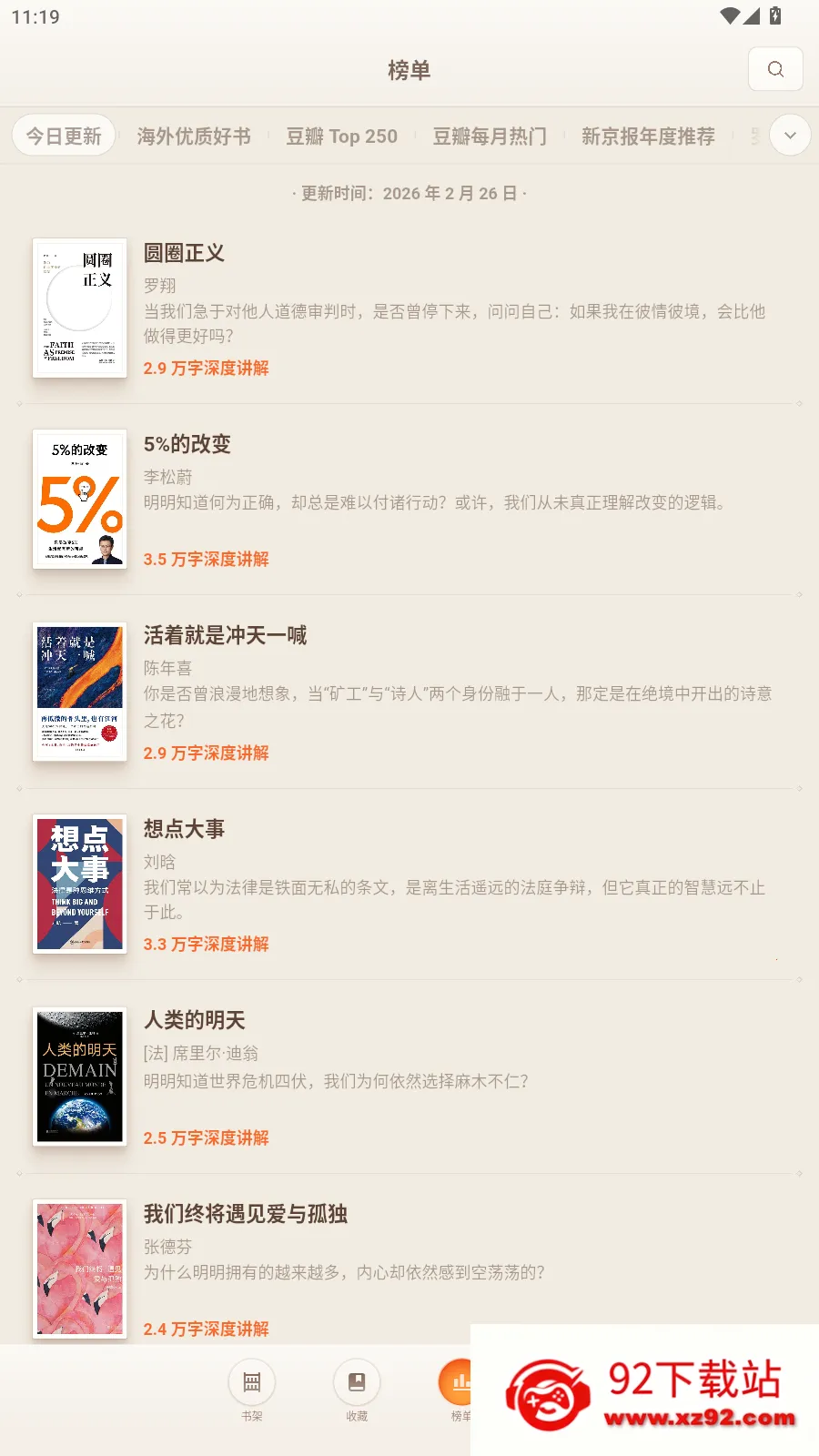The height and width of the screenshot is (1456, 819).
Task: Open the 3.5 万字深度讲解 link under 5%的改变
Action: pos(206,559)
